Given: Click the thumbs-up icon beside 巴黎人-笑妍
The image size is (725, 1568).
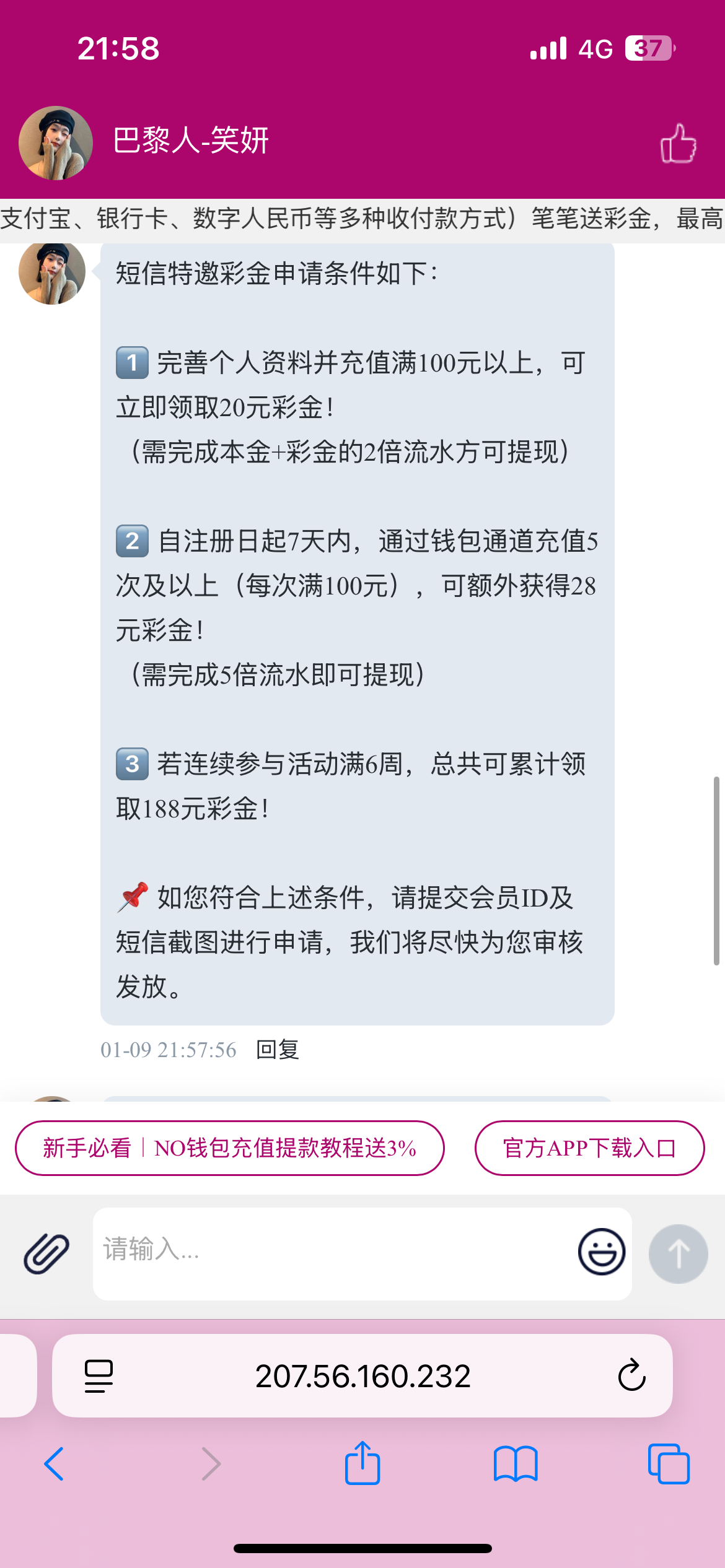Looking at the screenshot, I should pos(678,144).
